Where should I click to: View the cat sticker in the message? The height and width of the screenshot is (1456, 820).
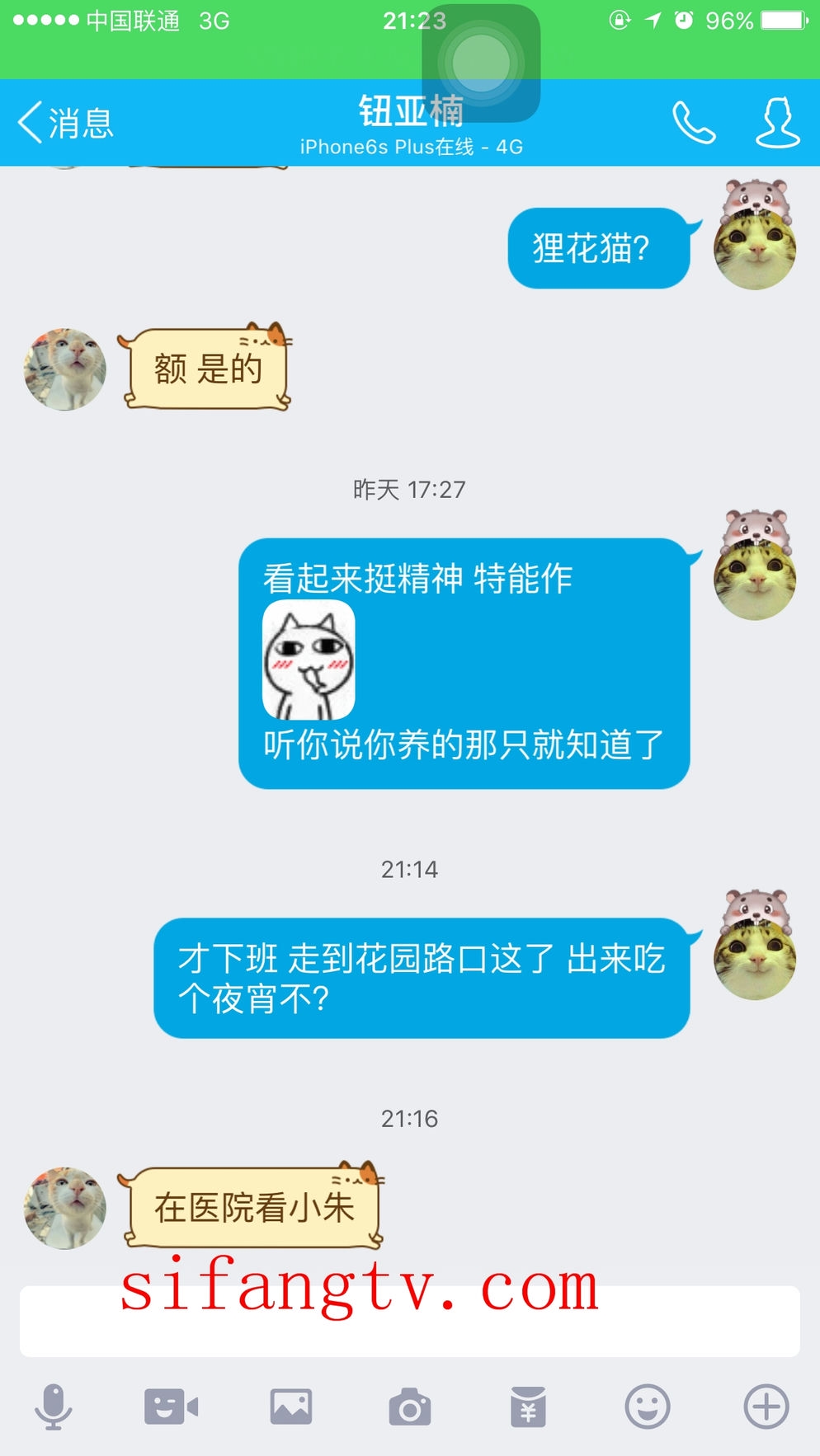[x=309, y=660]
